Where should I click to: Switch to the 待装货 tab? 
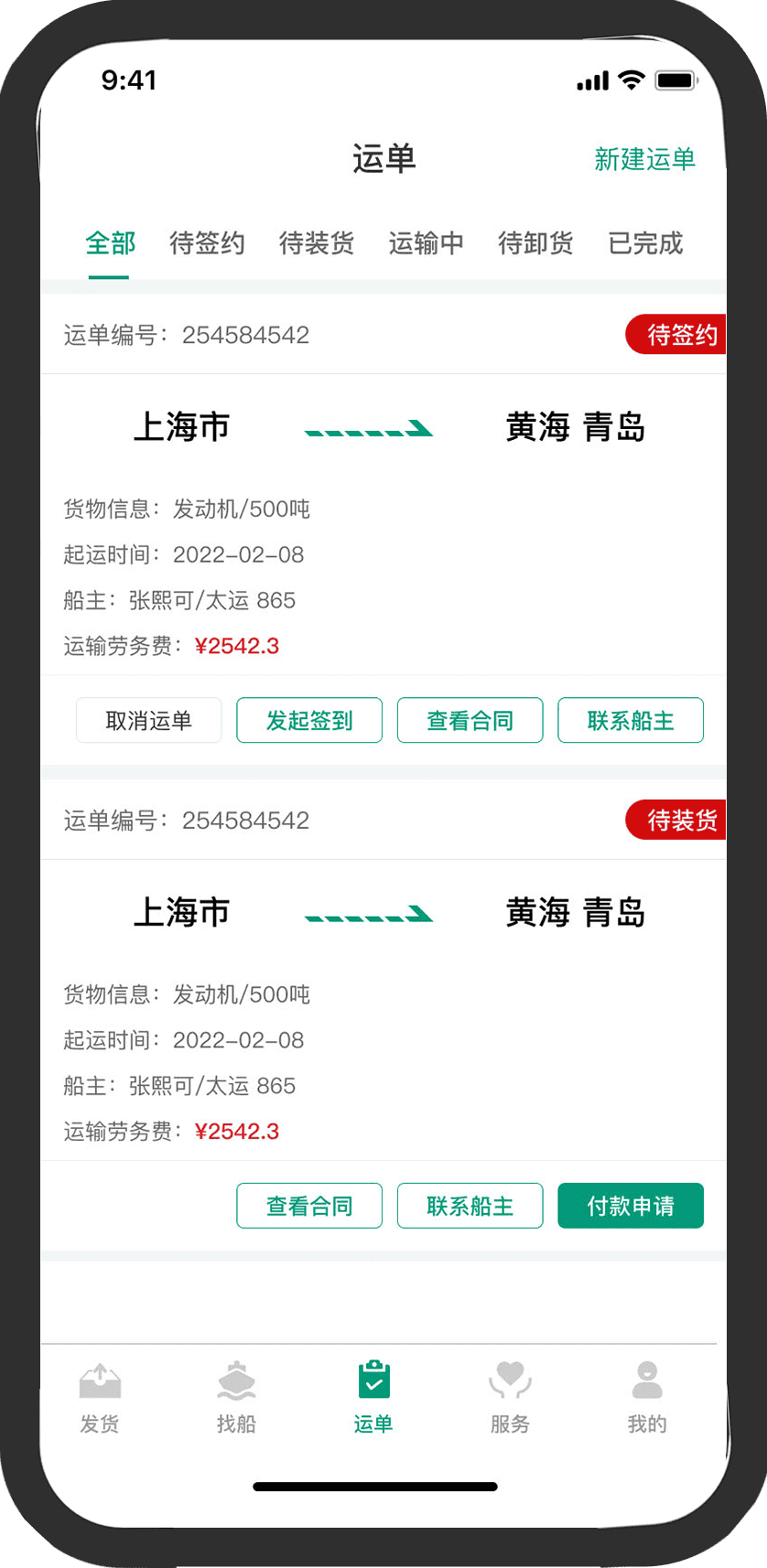coord(317,243)
